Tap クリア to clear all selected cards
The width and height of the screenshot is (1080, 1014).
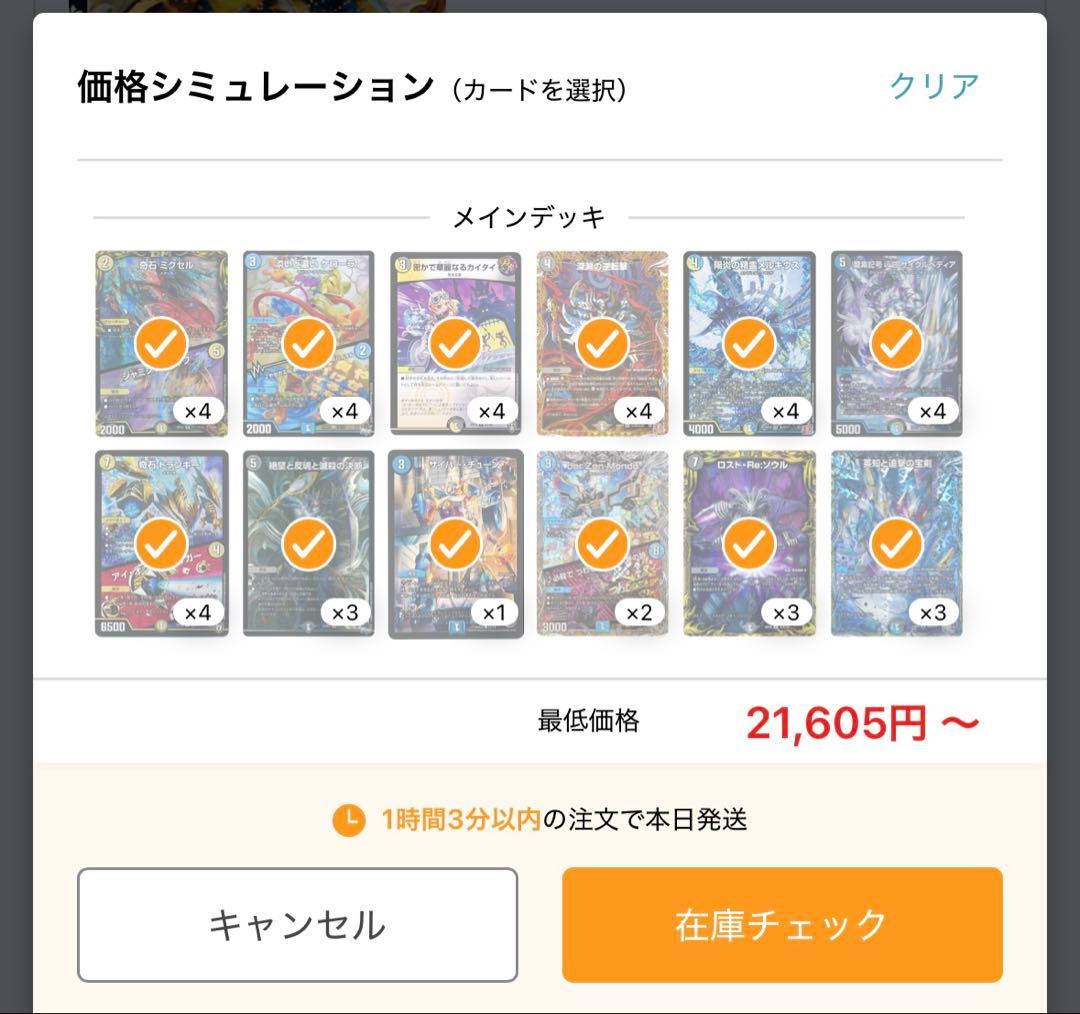coord(934,87)
